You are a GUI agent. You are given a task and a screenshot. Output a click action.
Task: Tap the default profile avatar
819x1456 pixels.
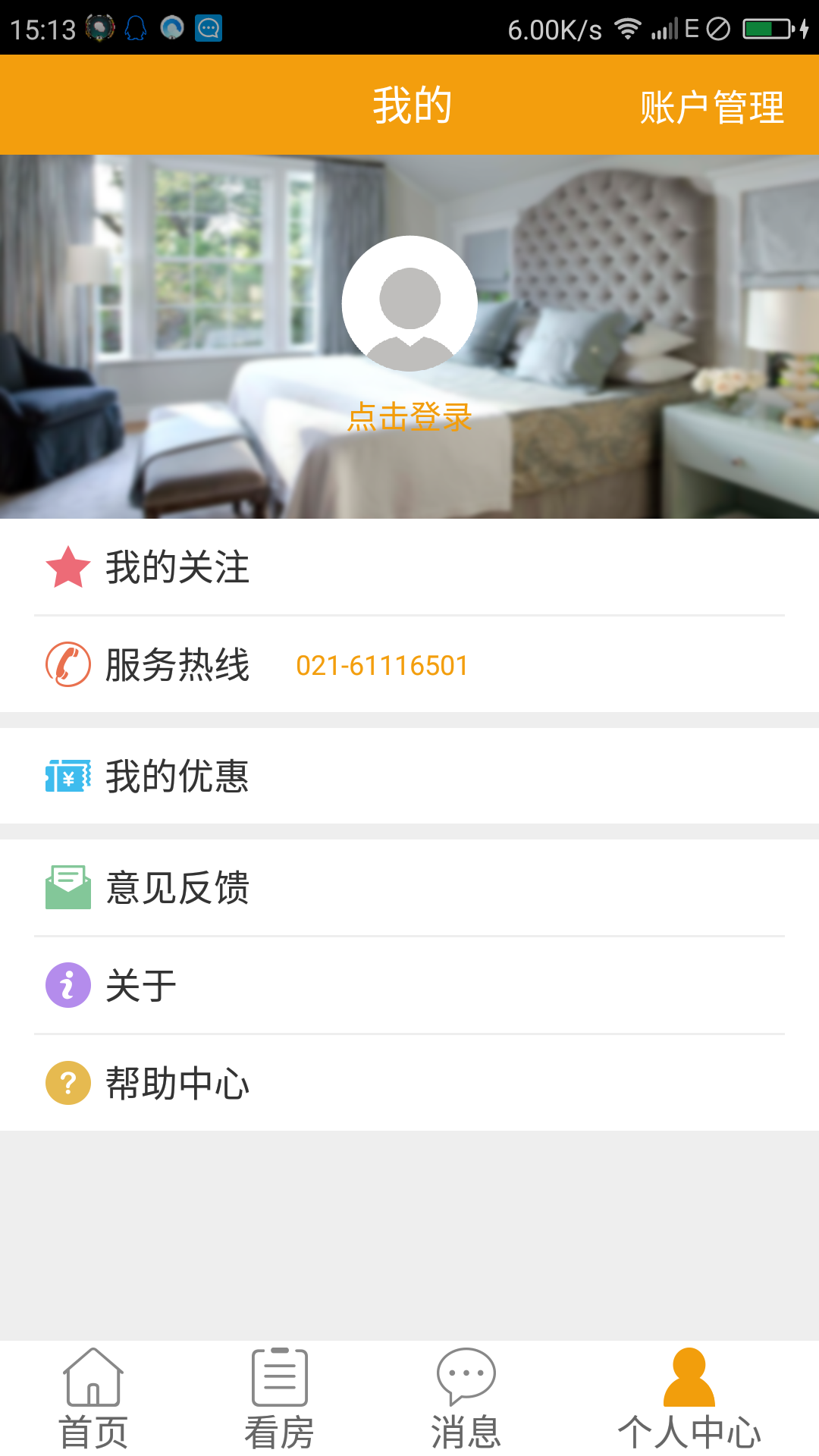point(409,303)
